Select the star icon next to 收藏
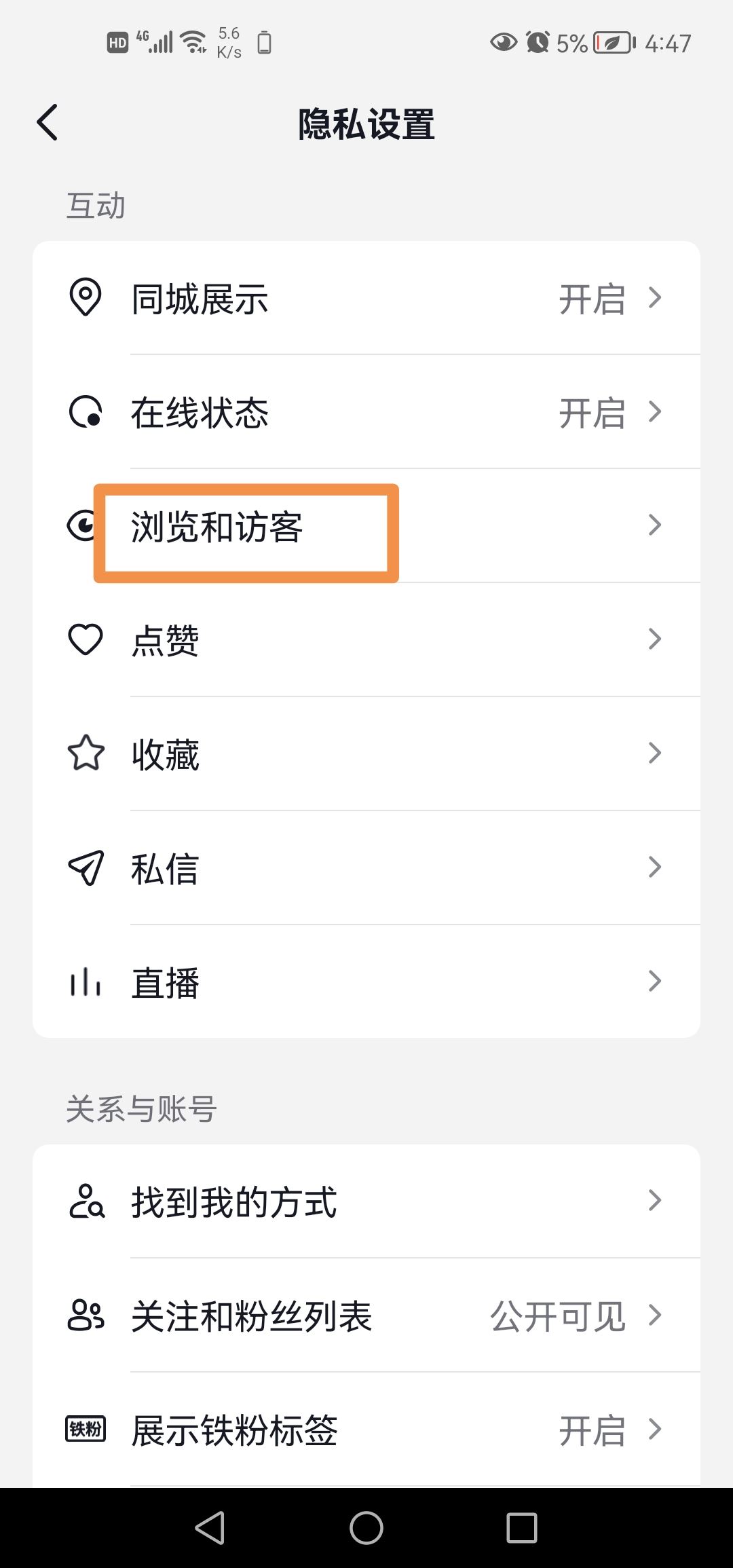This screenshot has width=733, height=1568. pyautogui.click(x=86, y=753)
